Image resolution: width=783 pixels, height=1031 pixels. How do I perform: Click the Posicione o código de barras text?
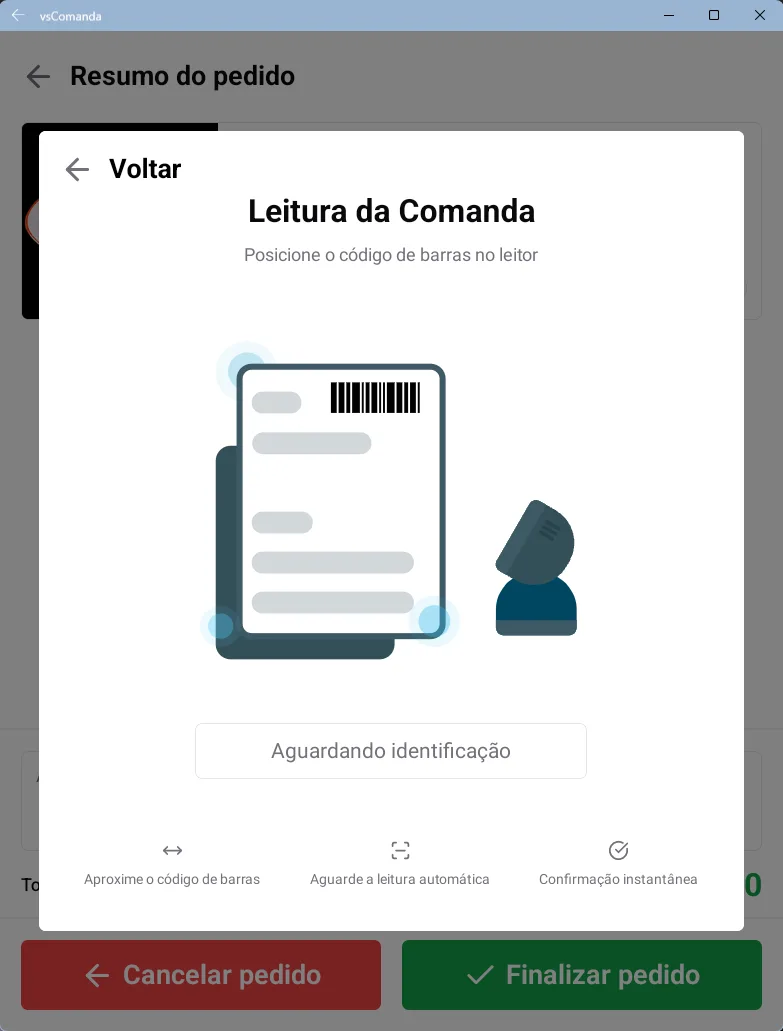coord(391,255)
